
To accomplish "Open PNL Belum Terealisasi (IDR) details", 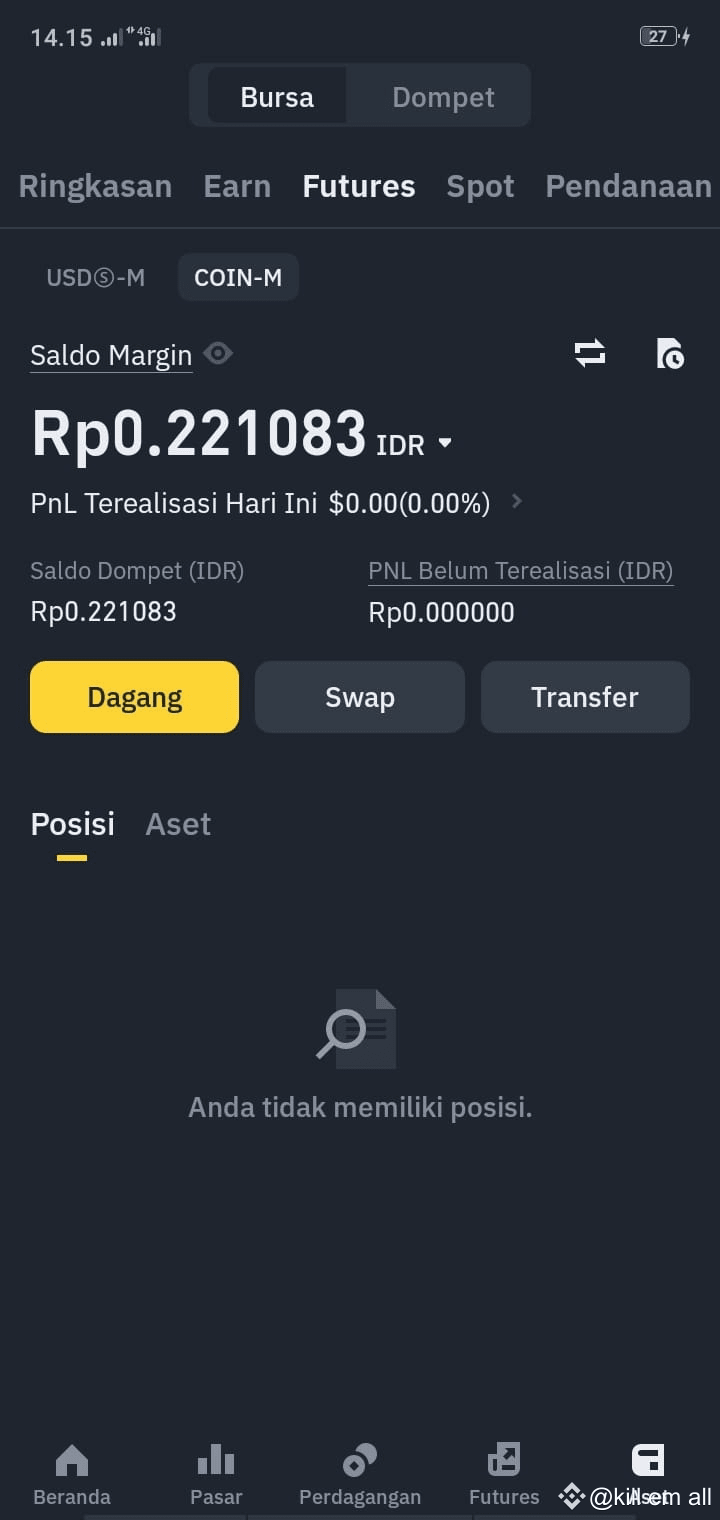I will [x=520, y=571].
